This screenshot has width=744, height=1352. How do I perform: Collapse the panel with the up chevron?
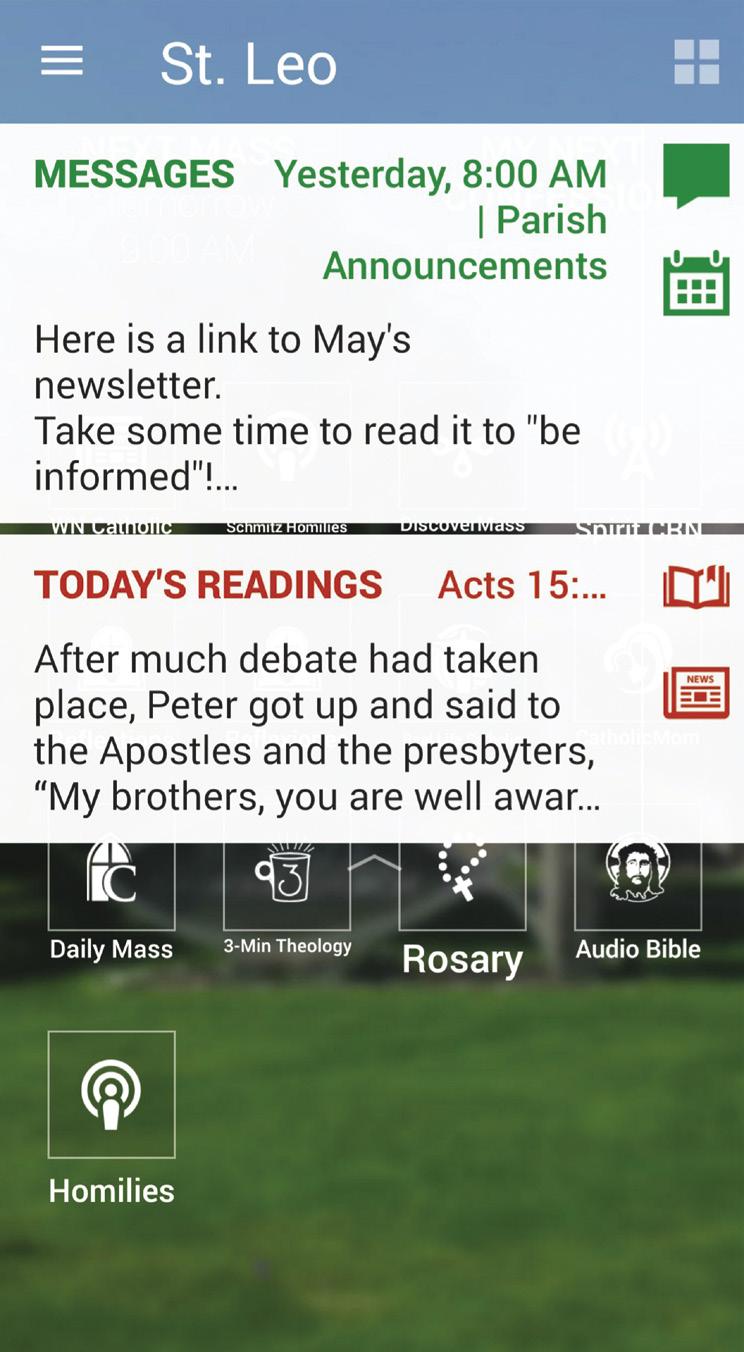tap(374, 863)
